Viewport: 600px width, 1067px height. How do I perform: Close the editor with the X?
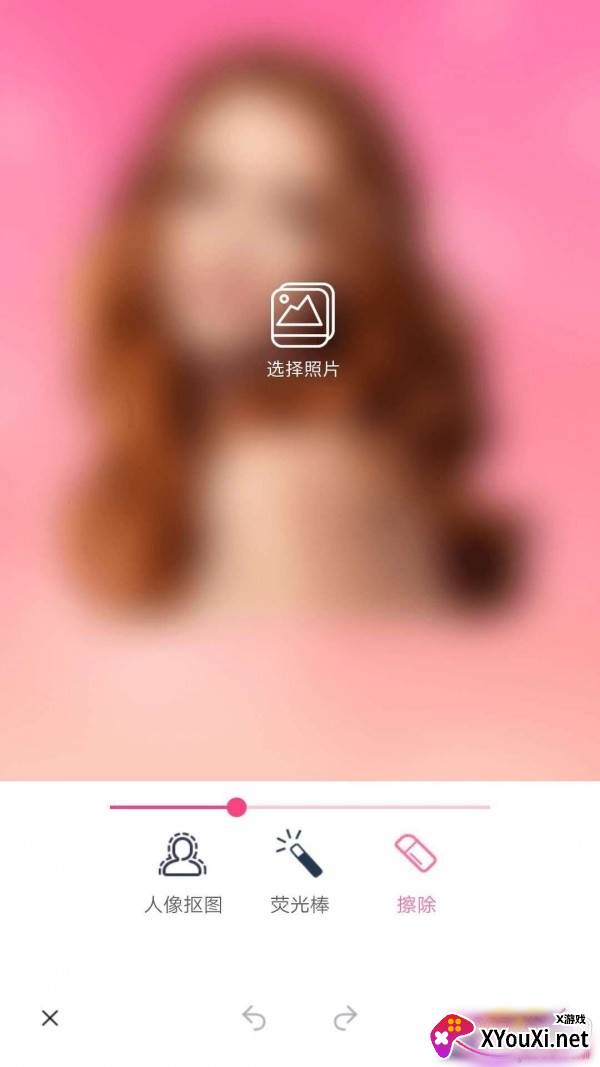pos(50,1018)
